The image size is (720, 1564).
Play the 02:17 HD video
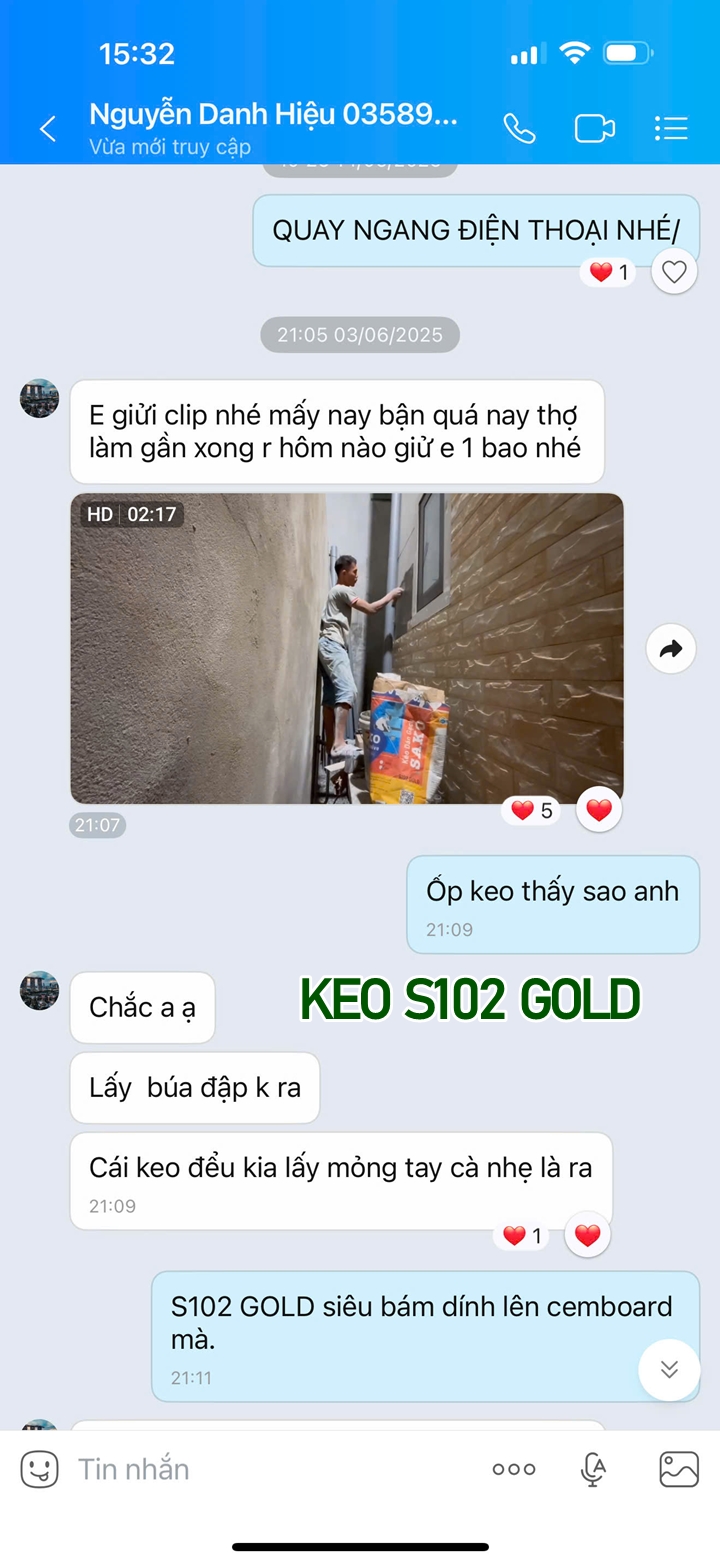pyautogui.click(x=346, y=648)
